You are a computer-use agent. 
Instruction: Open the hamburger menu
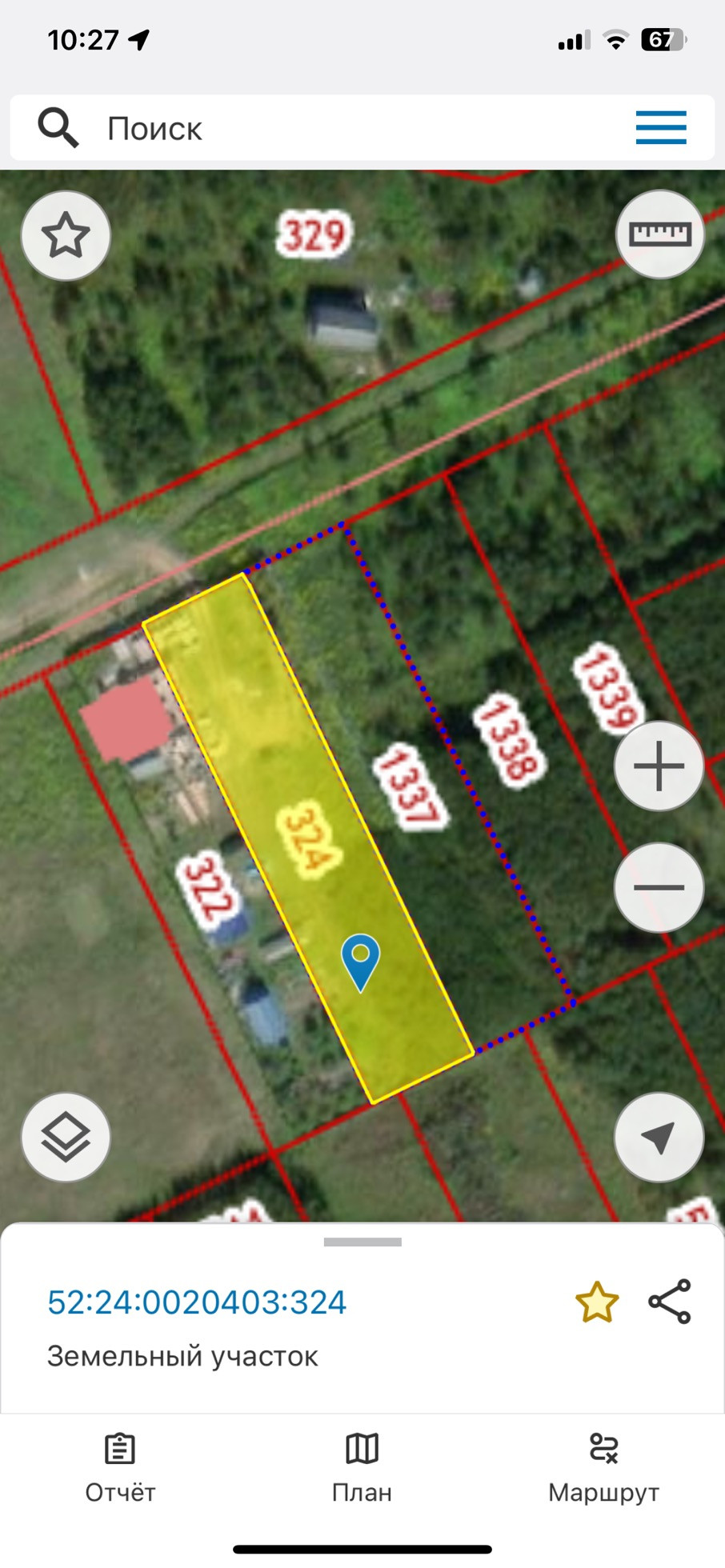661,128
